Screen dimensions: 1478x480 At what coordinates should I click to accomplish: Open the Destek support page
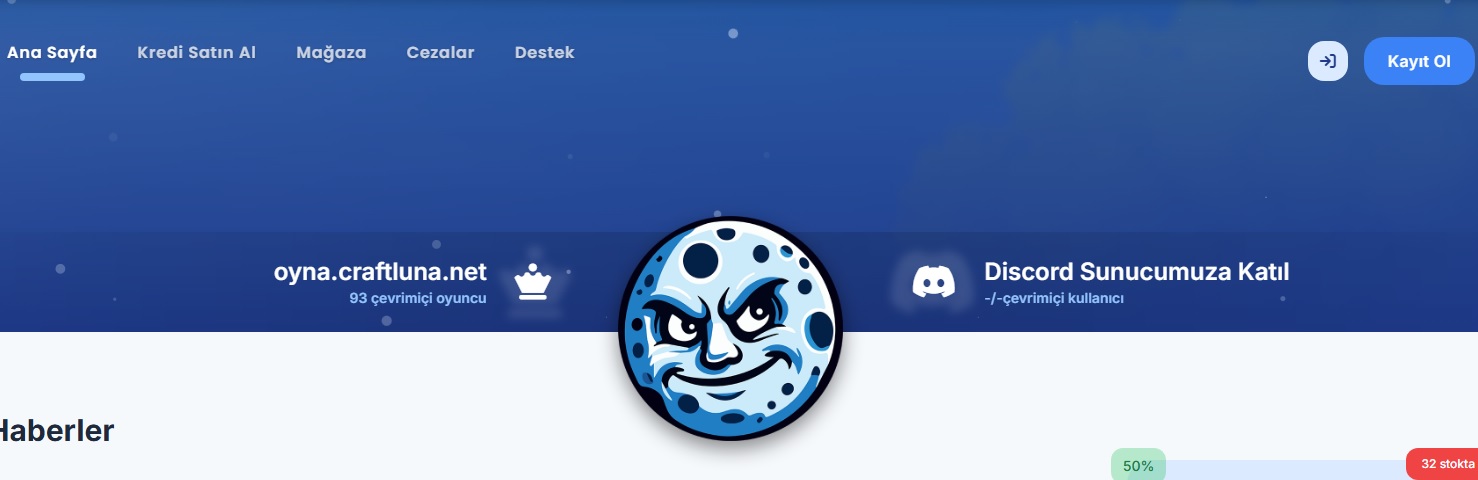click(544, 53)
